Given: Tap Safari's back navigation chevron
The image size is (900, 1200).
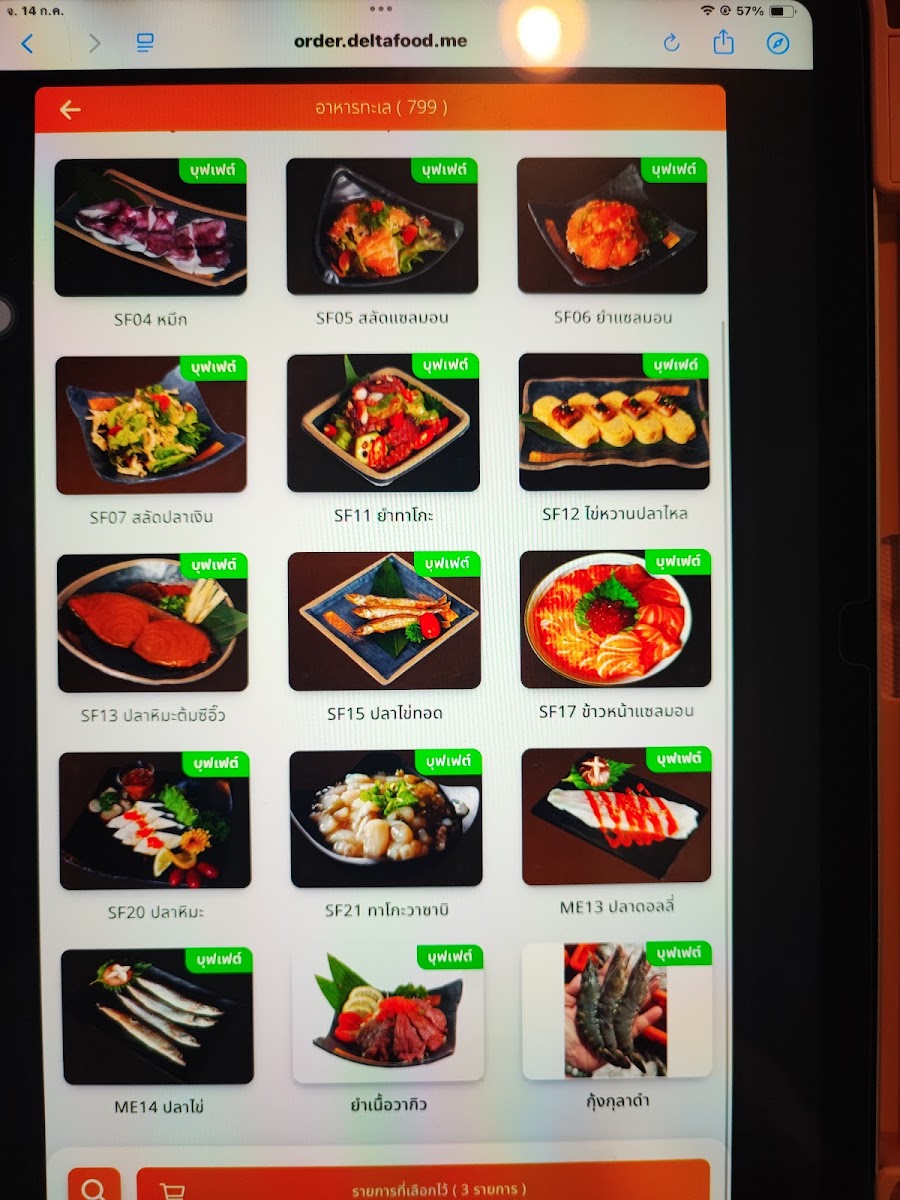Looking at the screenshot, I should point(27,43).
